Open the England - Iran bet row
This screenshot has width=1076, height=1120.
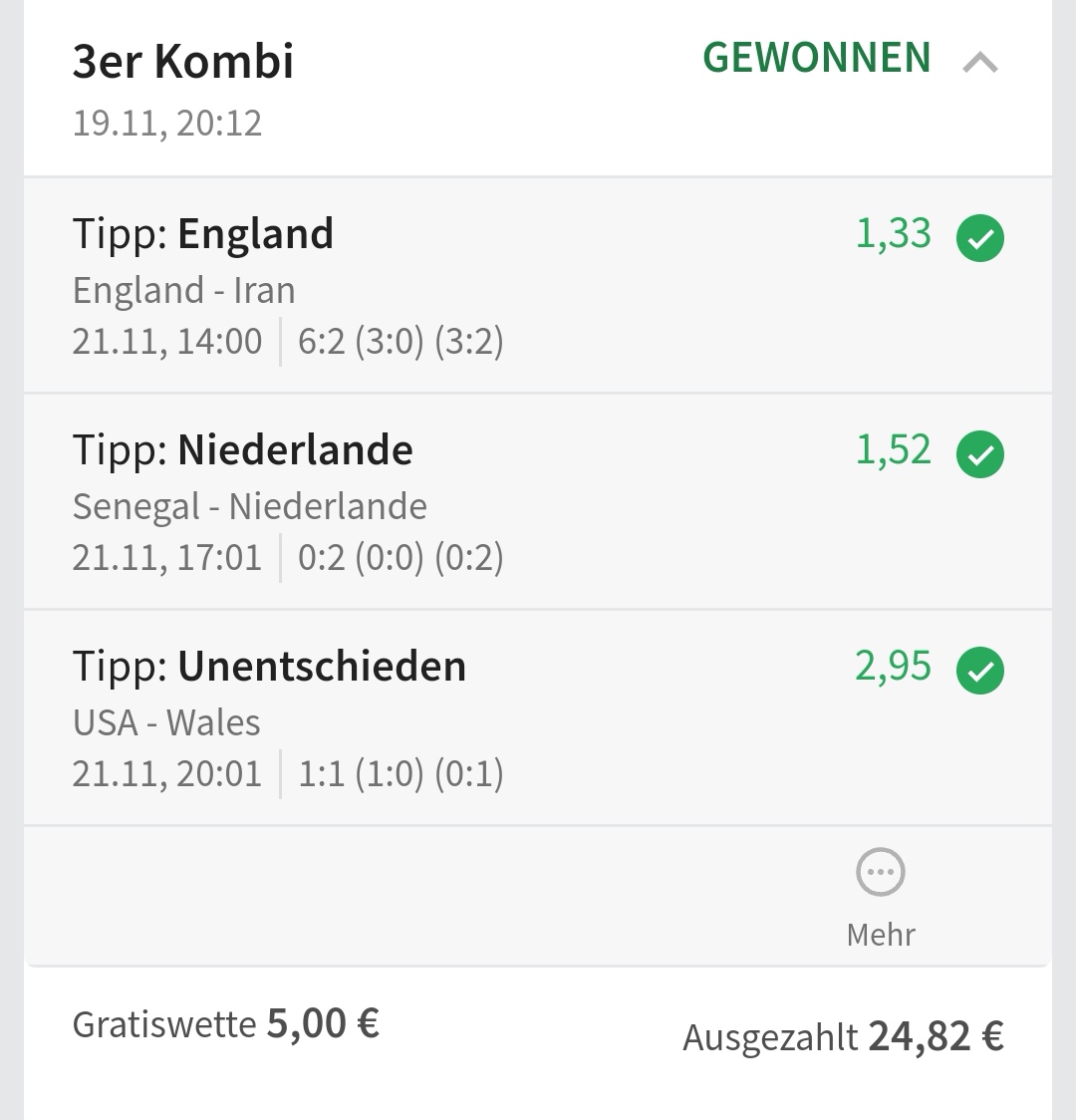[538, 287]
